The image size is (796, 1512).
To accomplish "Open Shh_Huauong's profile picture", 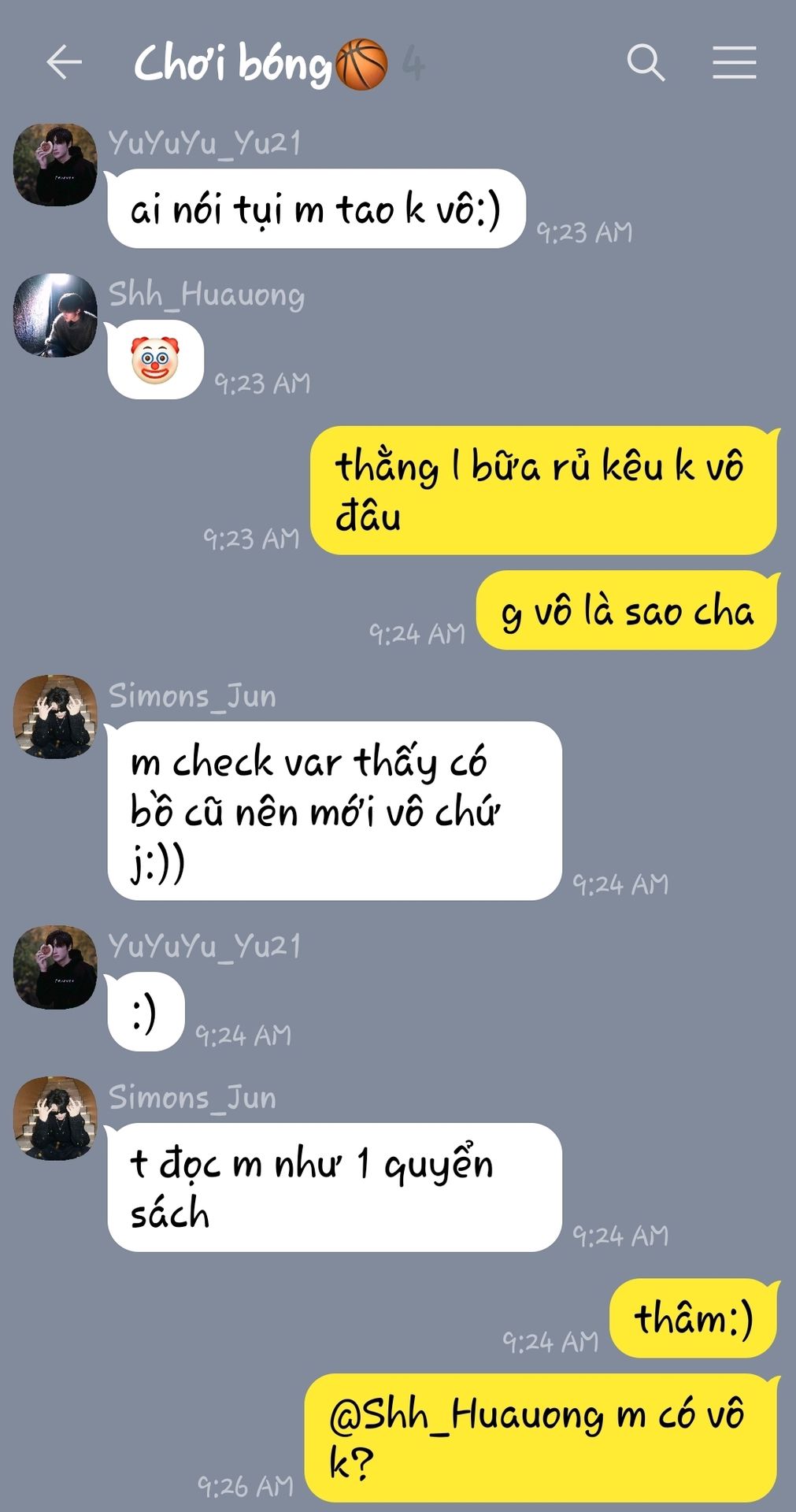I will 55,315.
